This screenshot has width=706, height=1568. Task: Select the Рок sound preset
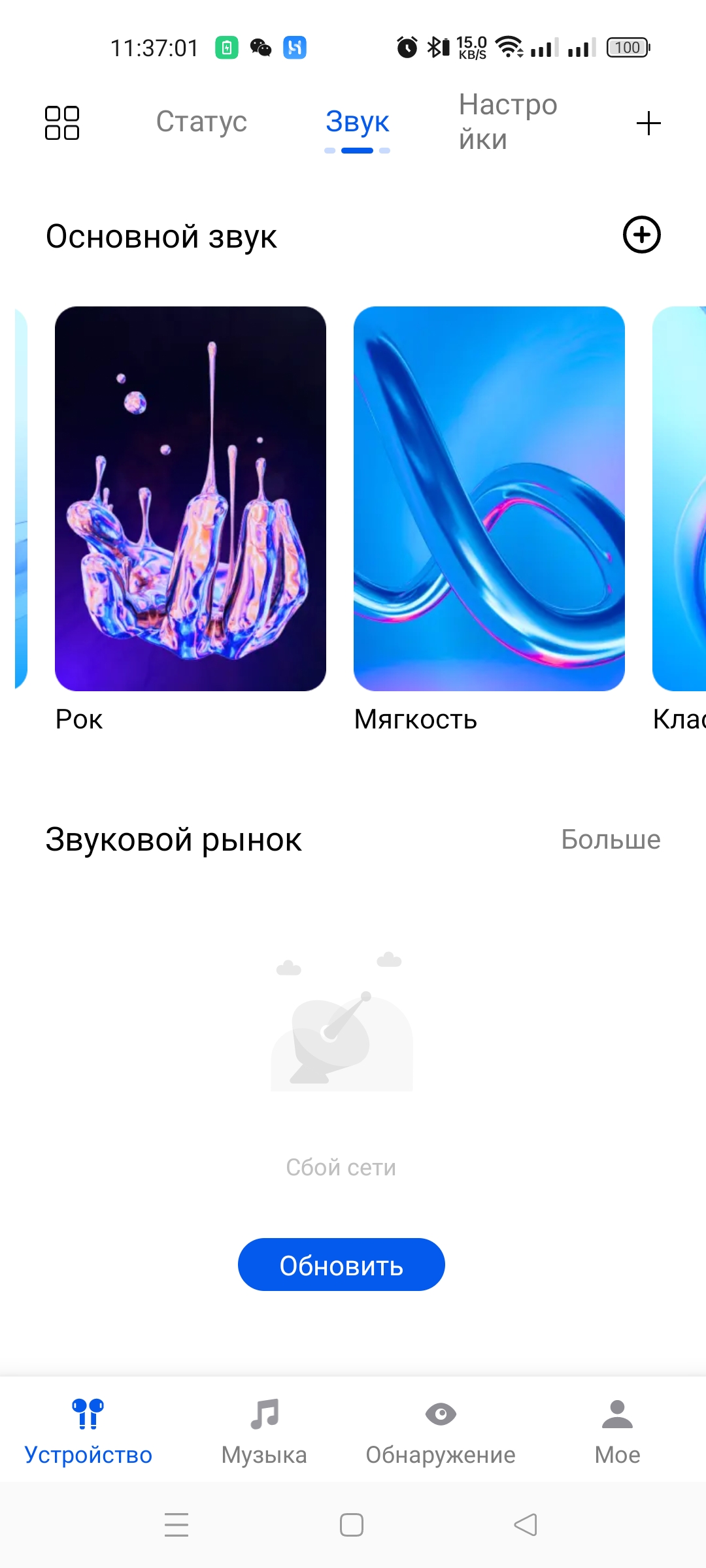(x=190, y=498)
